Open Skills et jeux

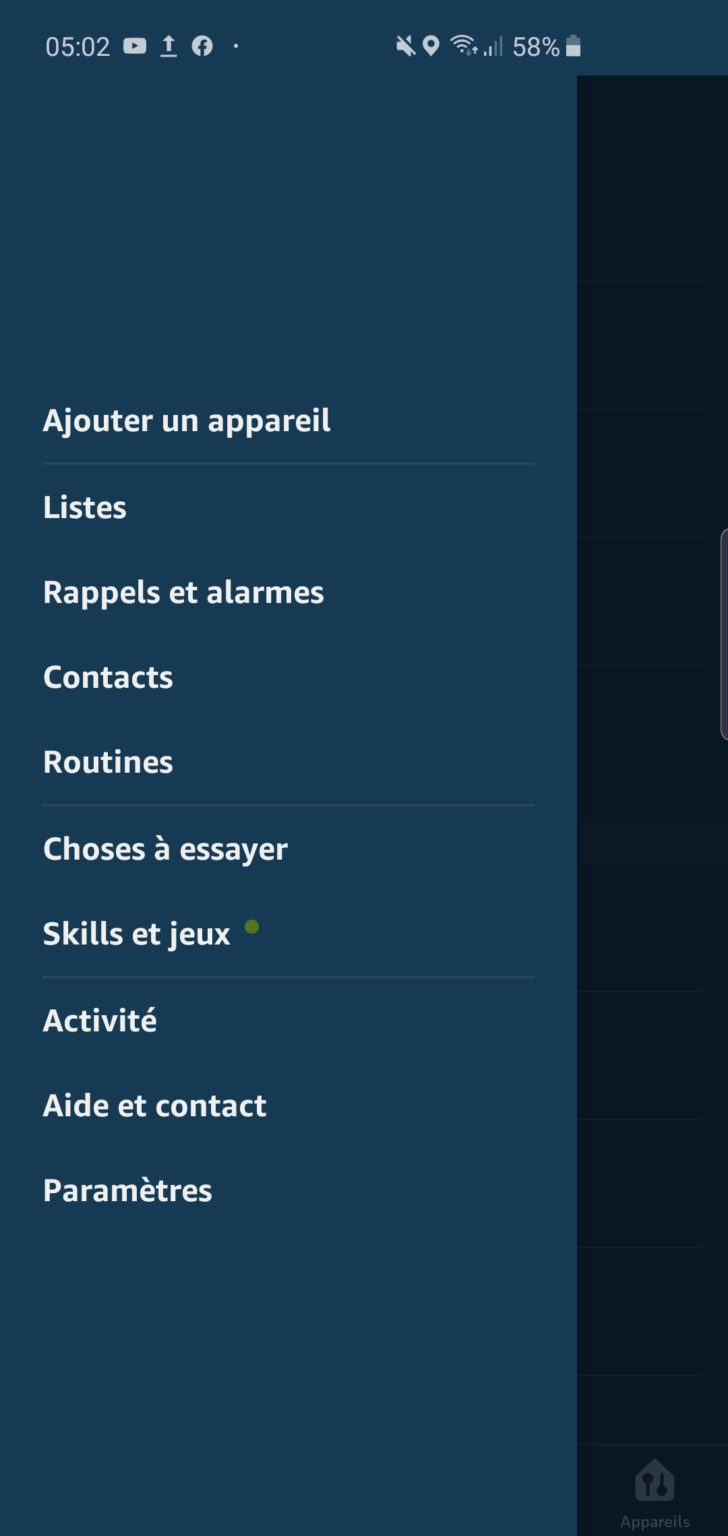tap(137, 934)
